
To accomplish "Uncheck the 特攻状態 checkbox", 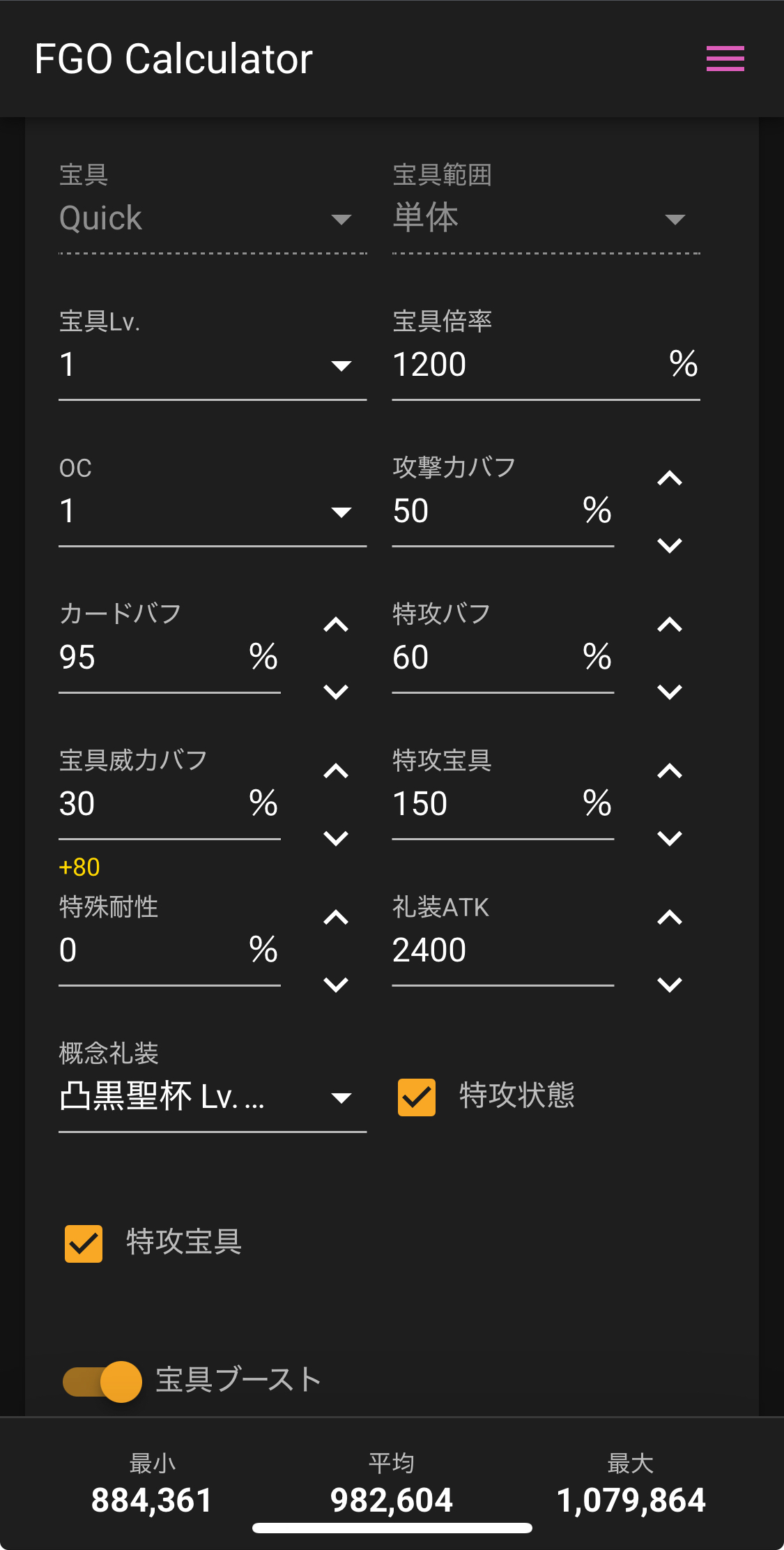I will tap(417, 1097).
